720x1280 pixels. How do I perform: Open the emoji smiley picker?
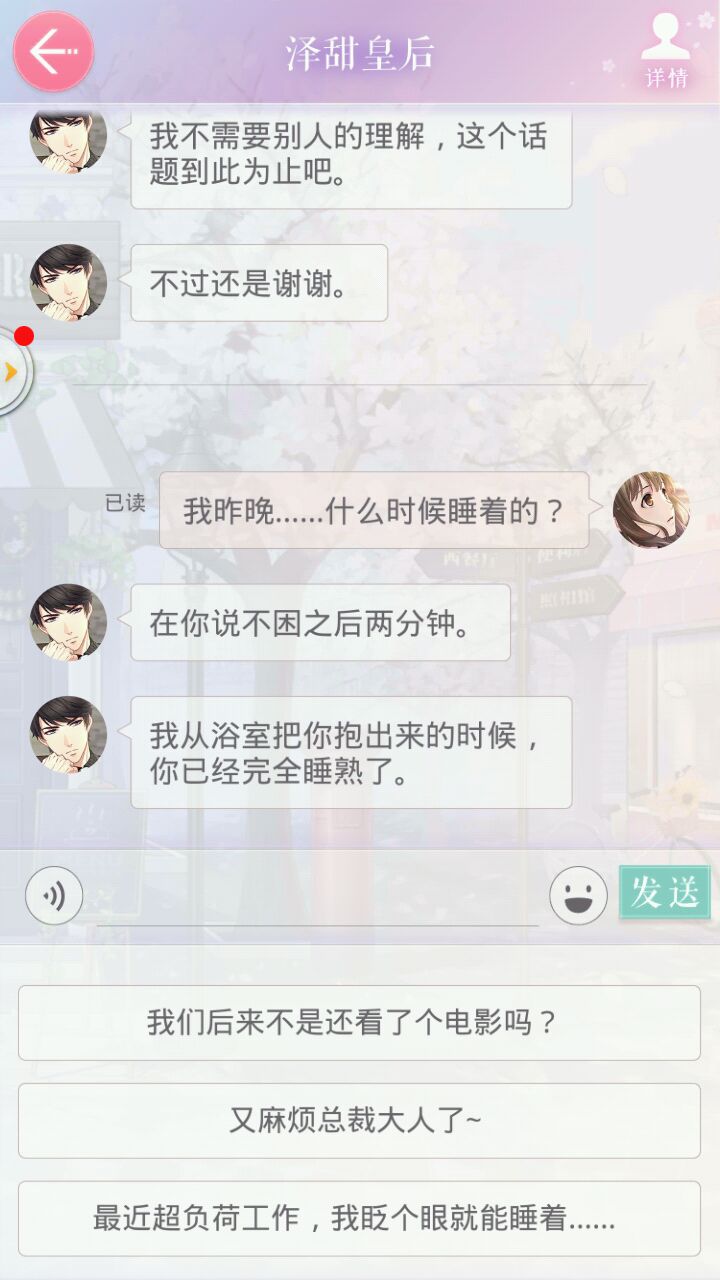(578, 895)
